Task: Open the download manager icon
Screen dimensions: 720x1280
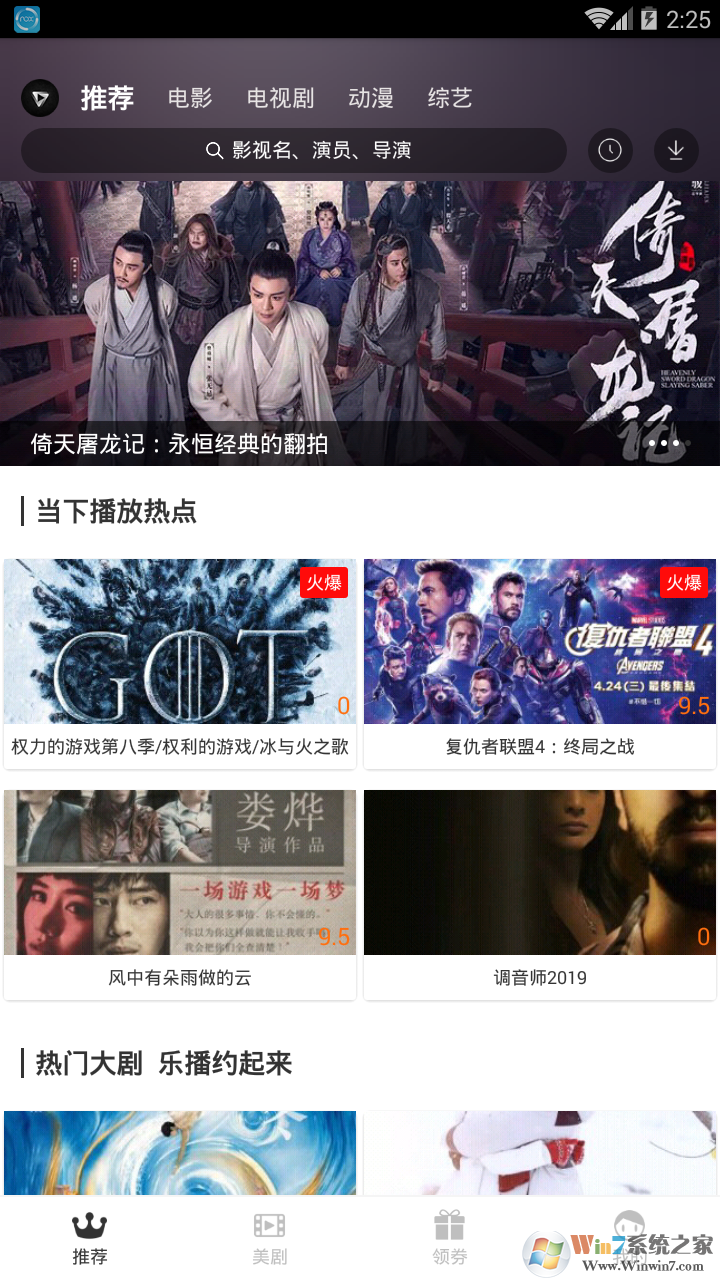Action: (x=675, y=151)
